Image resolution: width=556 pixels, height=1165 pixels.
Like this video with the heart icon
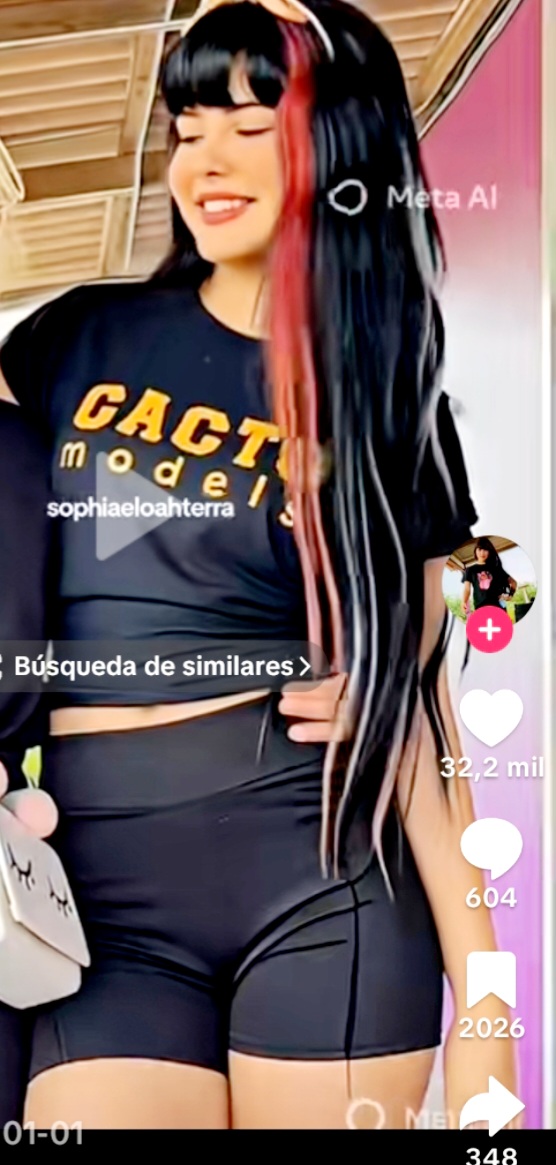(x=491, y=718)
